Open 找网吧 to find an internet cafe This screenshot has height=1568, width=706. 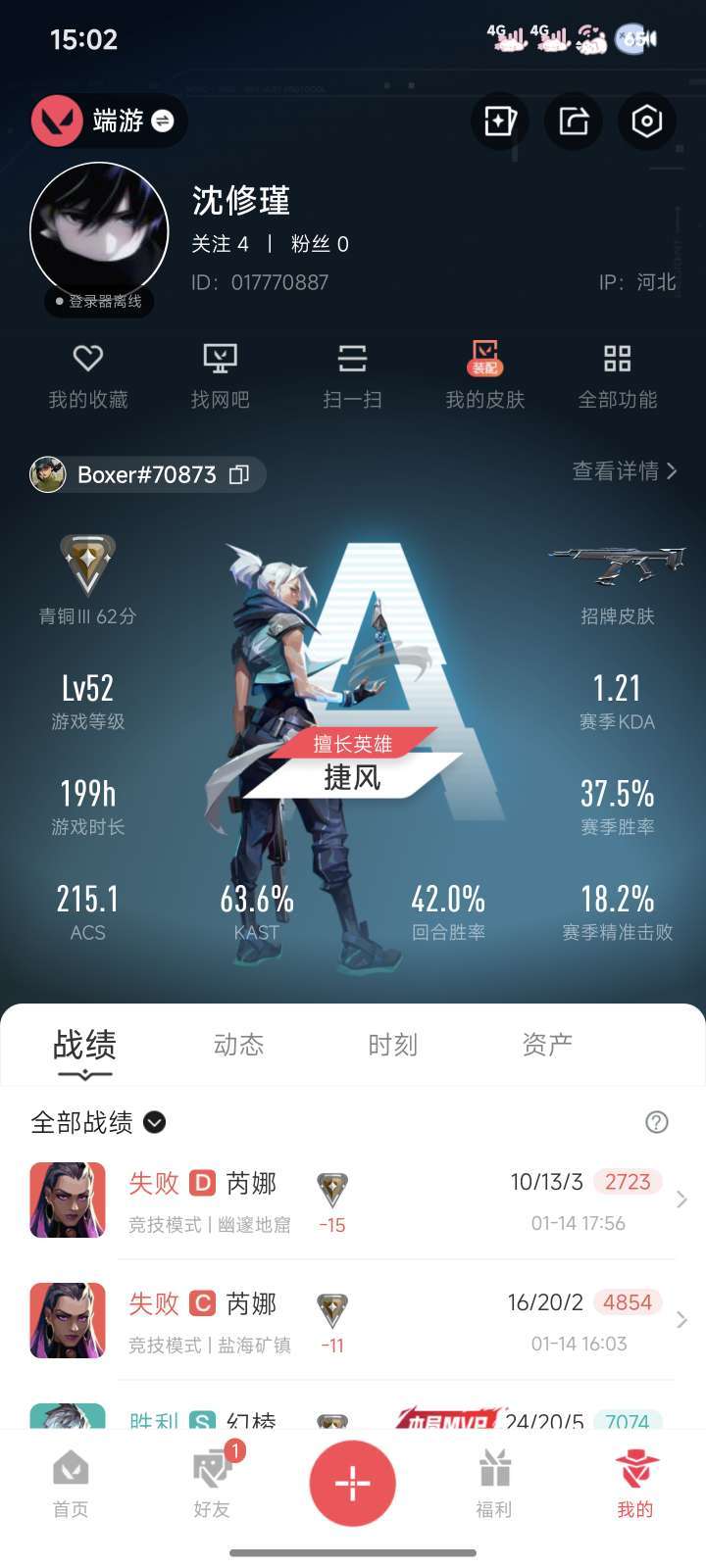[x=220, y=375]
